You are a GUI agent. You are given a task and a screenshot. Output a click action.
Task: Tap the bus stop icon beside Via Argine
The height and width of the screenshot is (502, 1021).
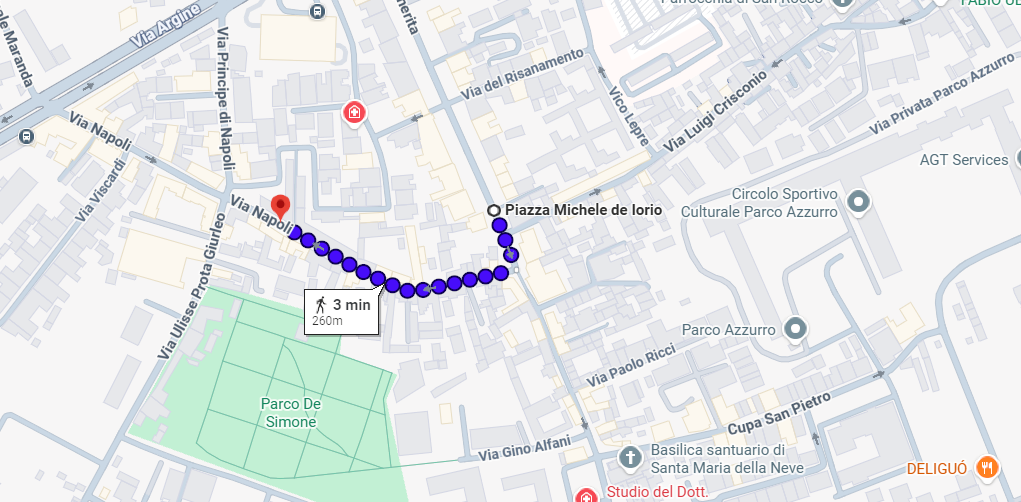click(318, 11)
